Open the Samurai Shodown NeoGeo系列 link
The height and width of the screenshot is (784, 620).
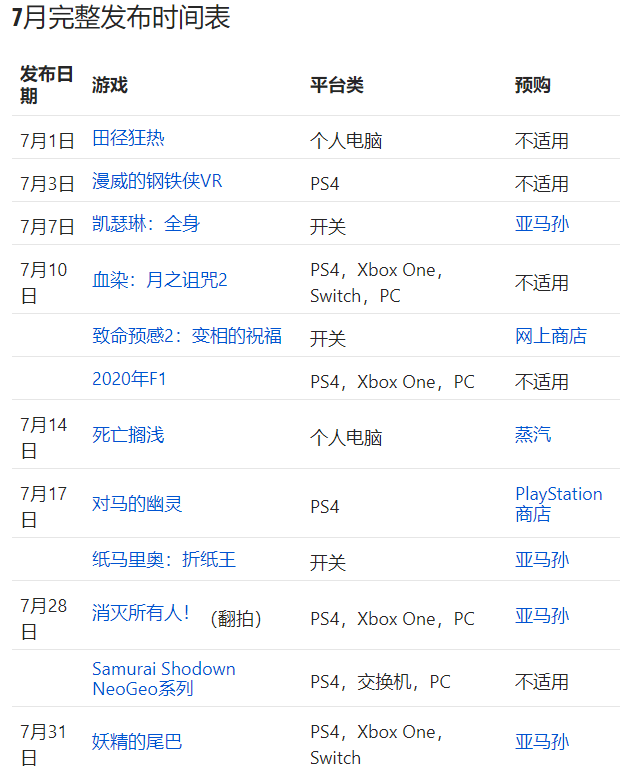pos(163,678)
